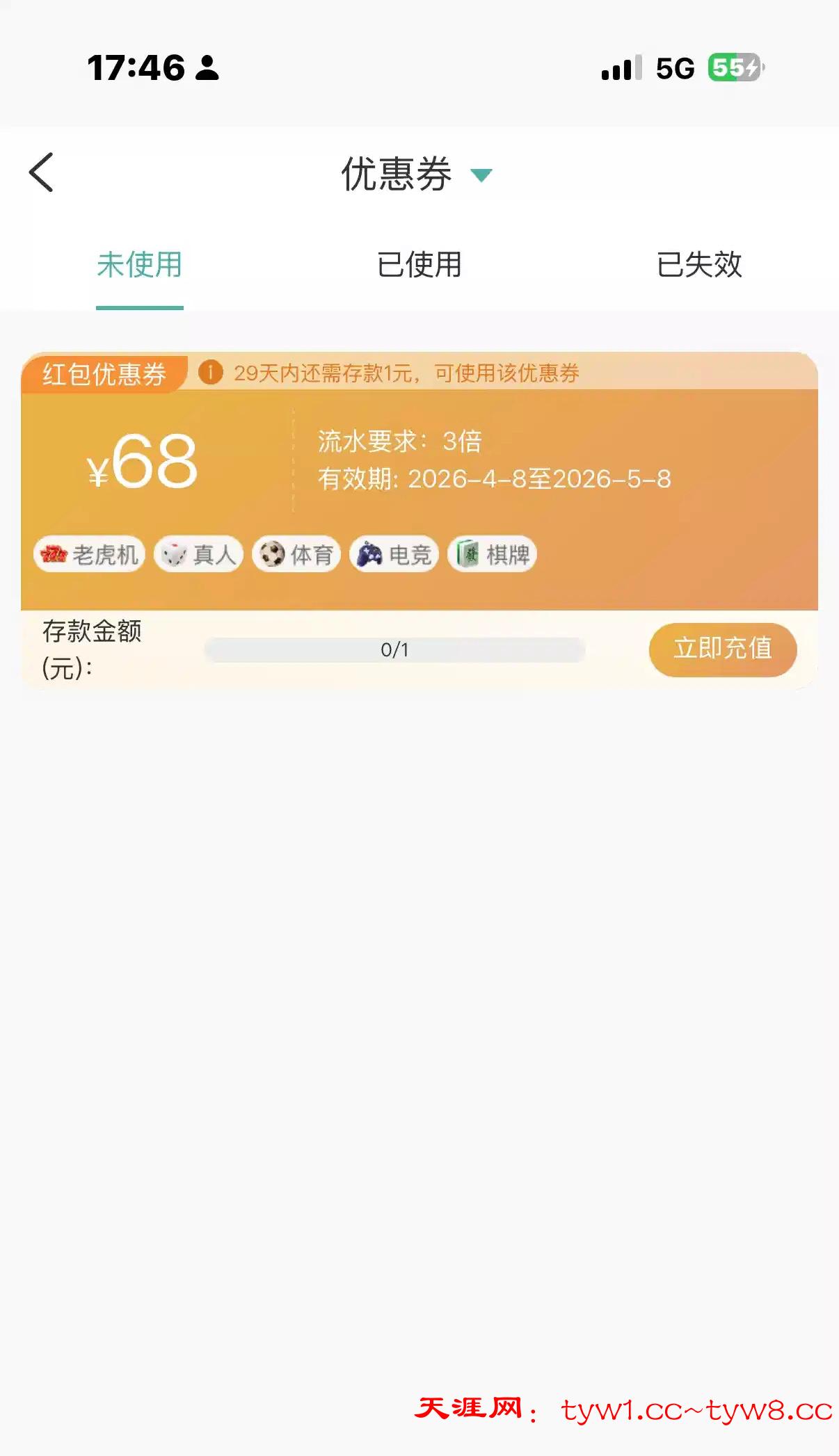Select the 未使用 tab
This screenshot has width=839, height=1456.
coord(140,265)
